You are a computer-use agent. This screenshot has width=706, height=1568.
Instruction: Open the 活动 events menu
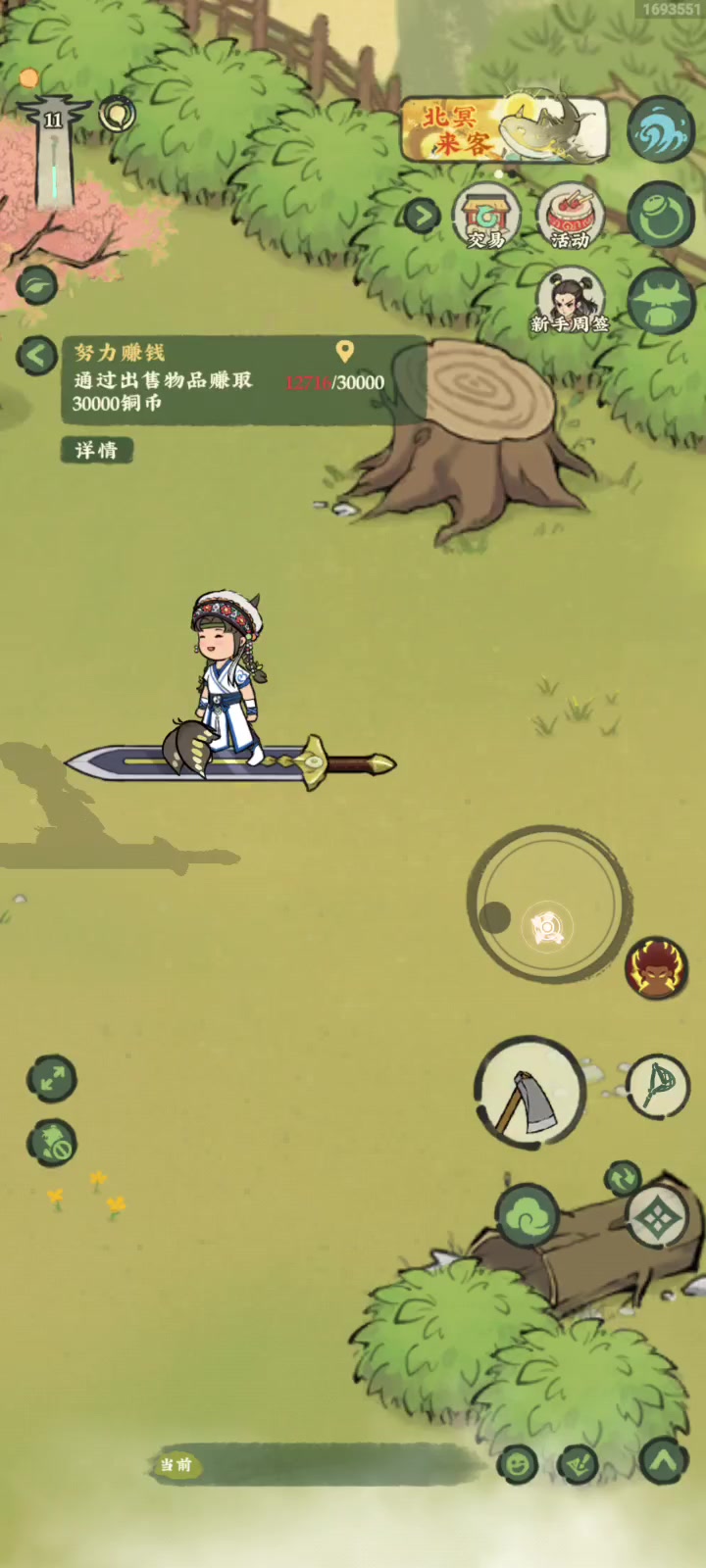point(570,216)
